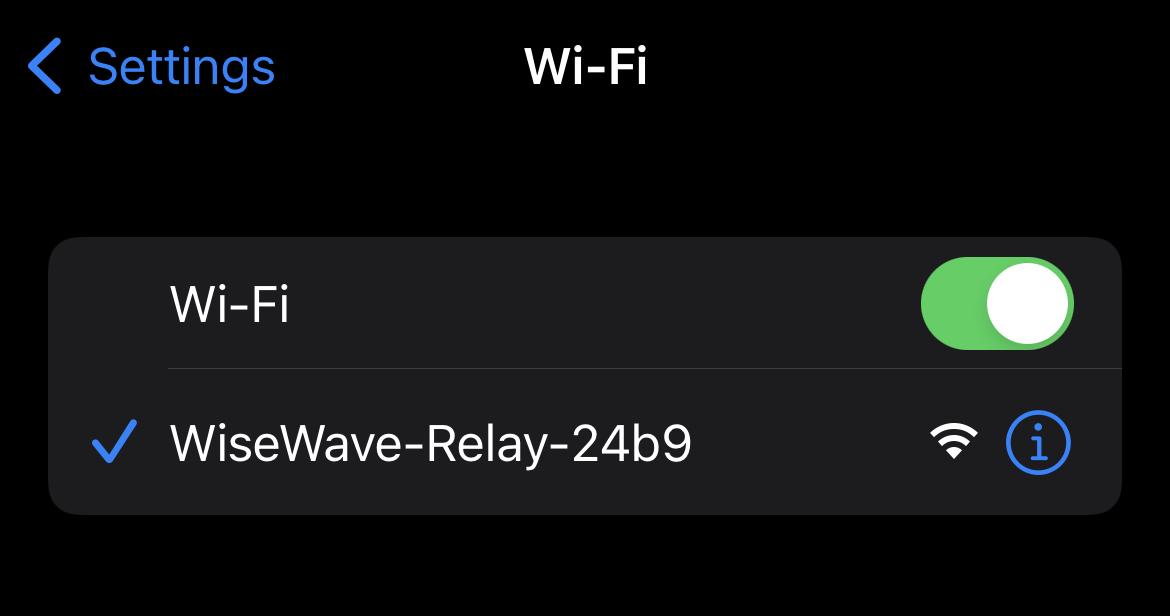Go back to Settings
Screen dimensions: 1170x616
pos(150,67)
